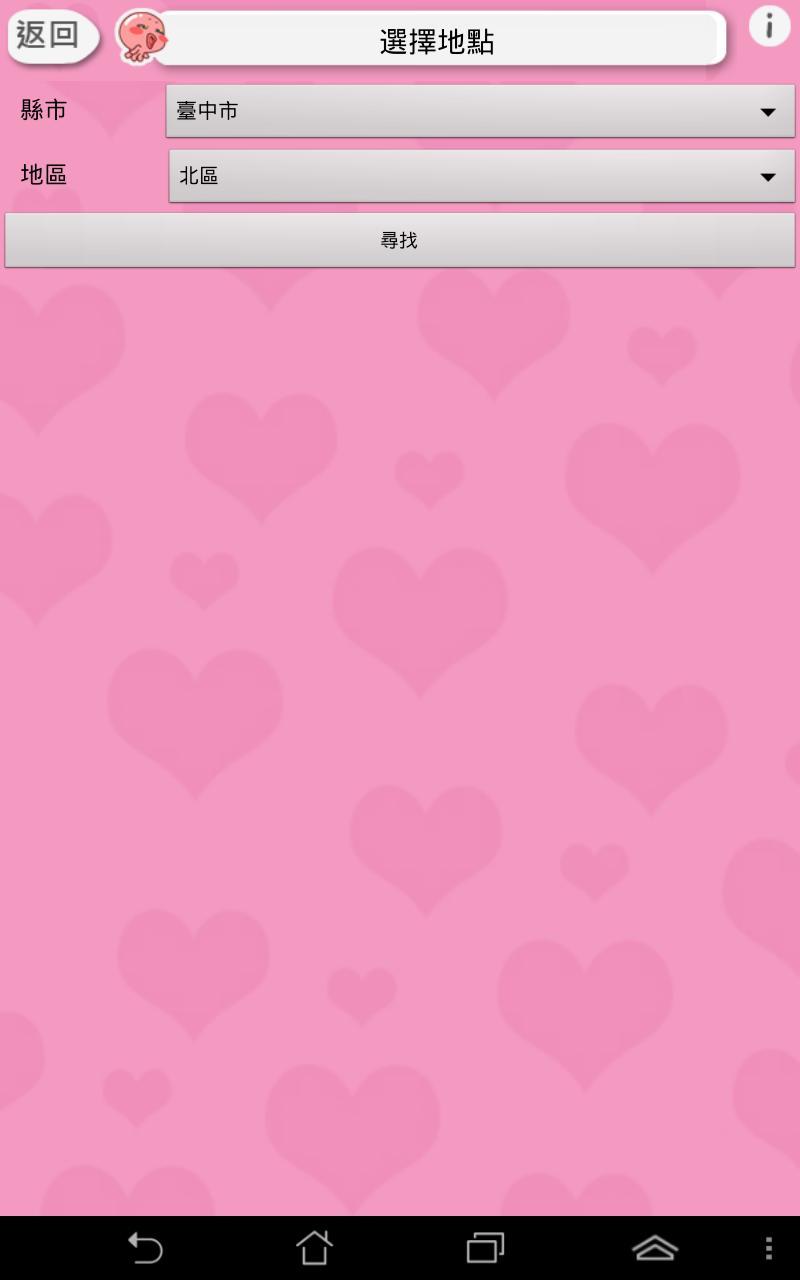Open the info icon
800x1280 pixels.
point(769,26)
